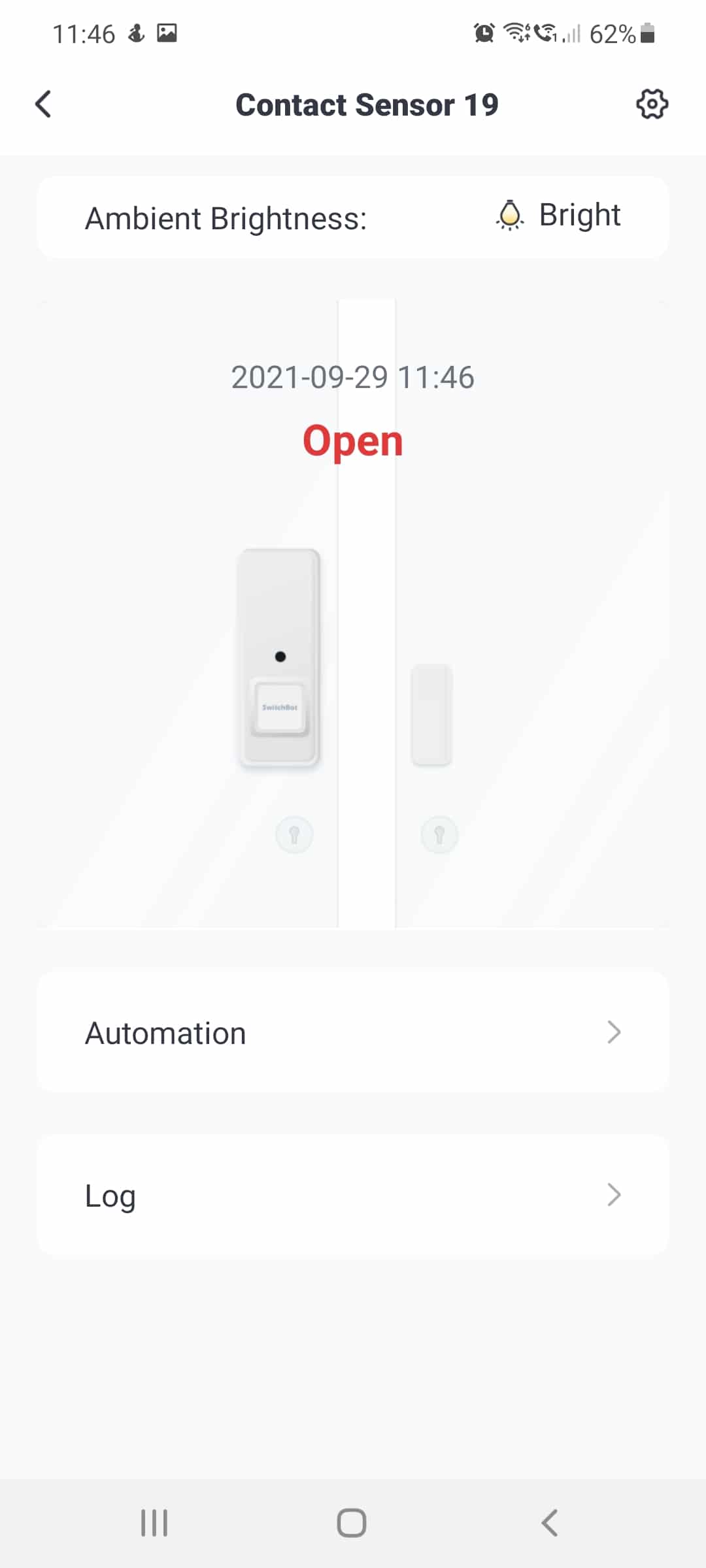Go back from Contact Sensor 19

pos(43,105)
